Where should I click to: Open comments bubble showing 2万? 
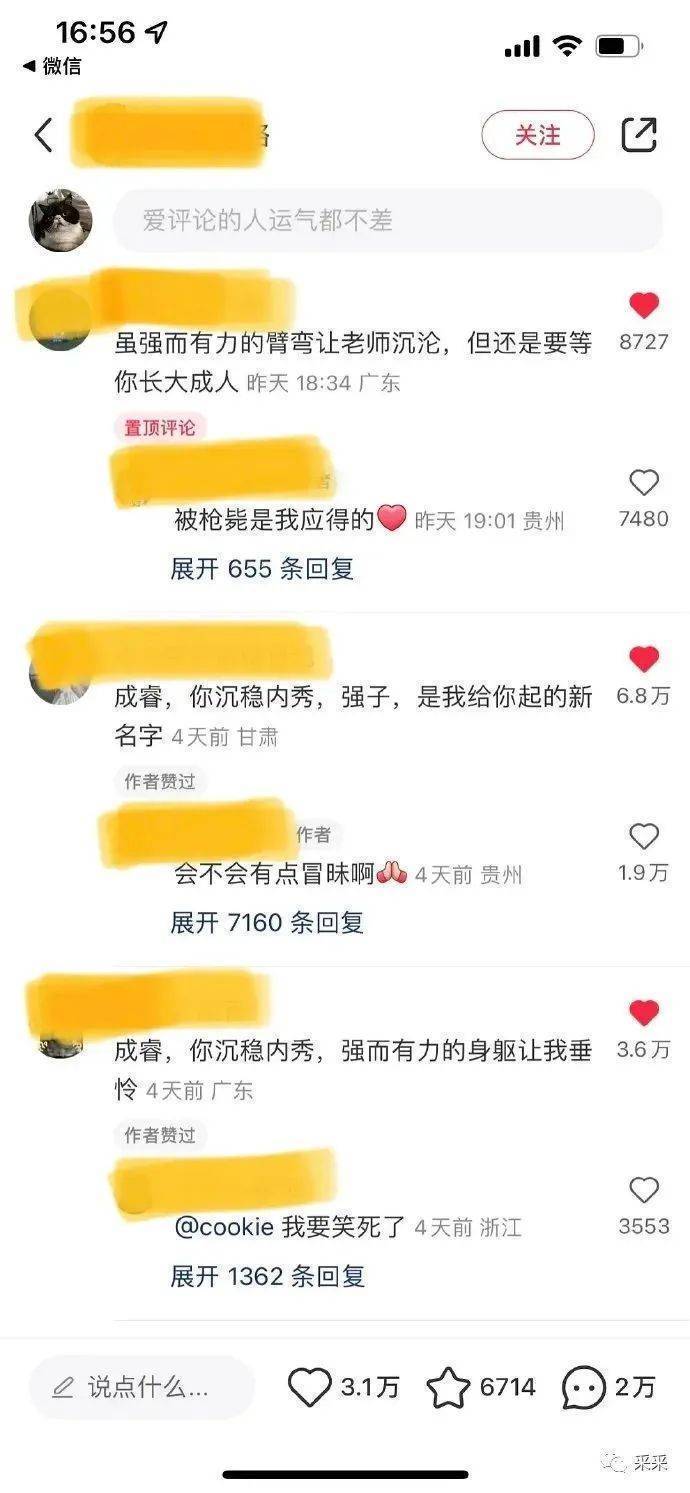(x=584, y=1387)
